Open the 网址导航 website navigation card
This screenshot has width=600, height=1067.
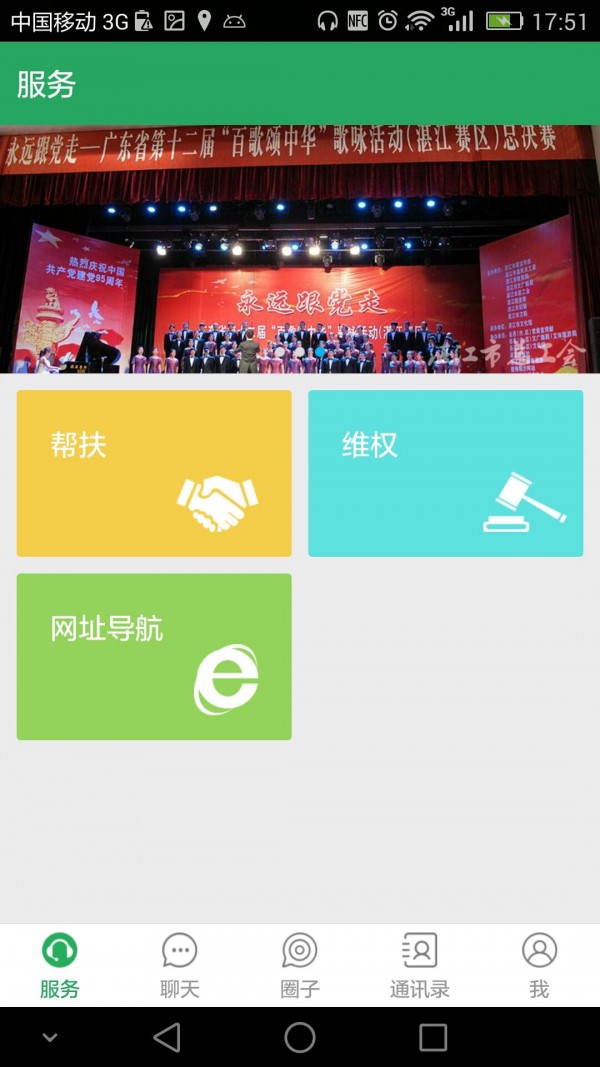(154, 657)
